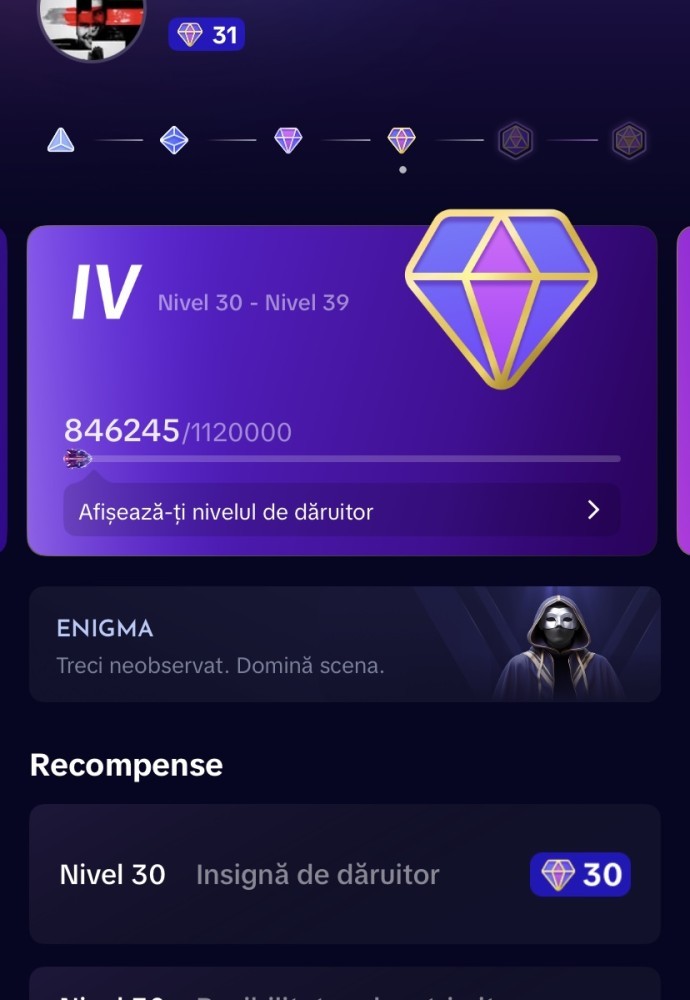
Task: Select the second tier blue gem icon
Action: pos(174,140)
